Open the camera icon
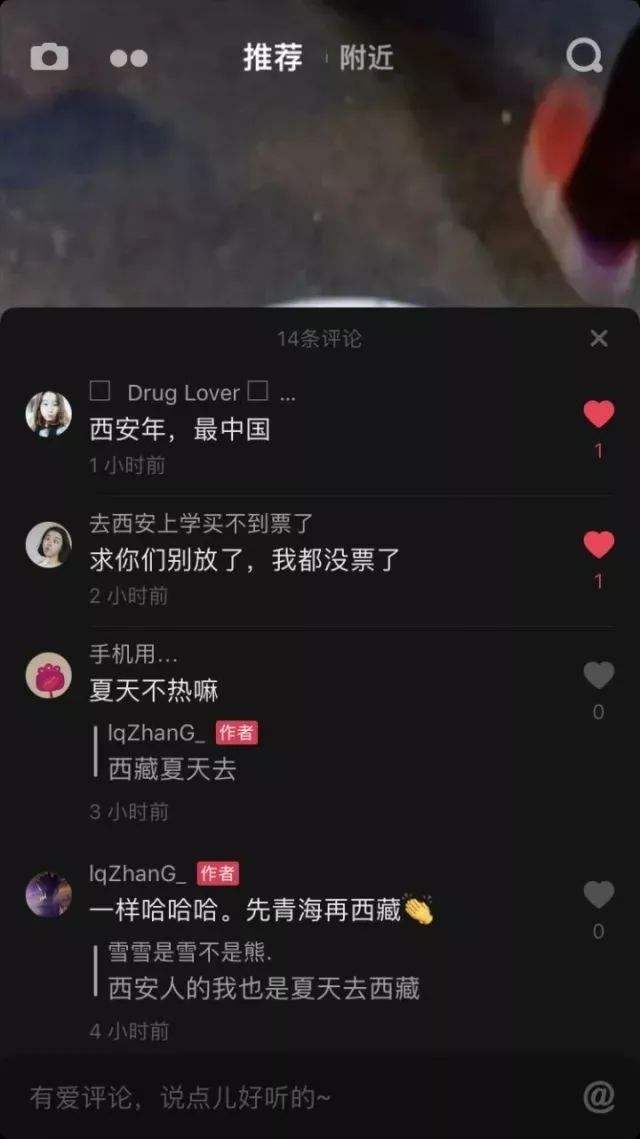The image size is (640, 1139). point(49,57)
